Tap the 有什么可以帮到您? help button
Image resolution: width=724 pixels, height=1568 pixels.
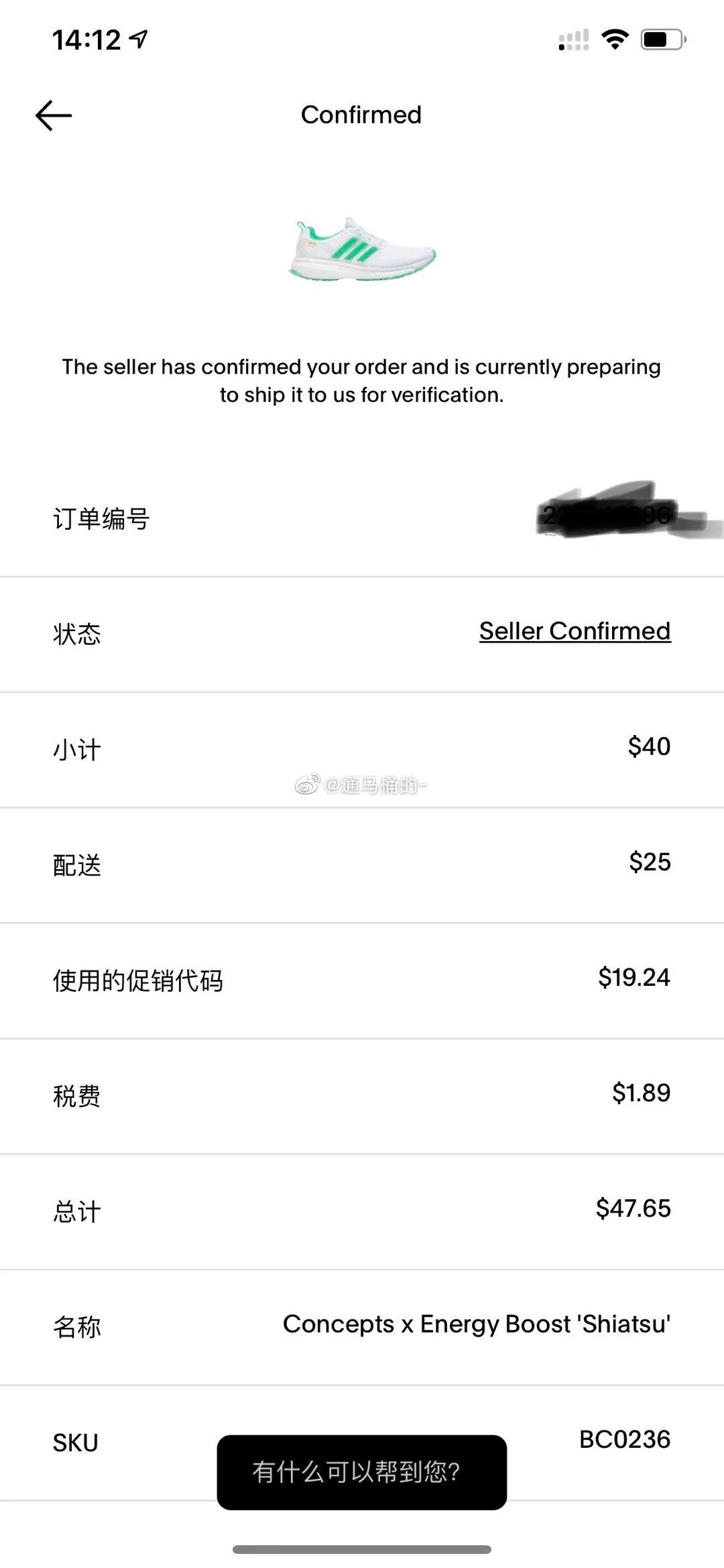361,1472
